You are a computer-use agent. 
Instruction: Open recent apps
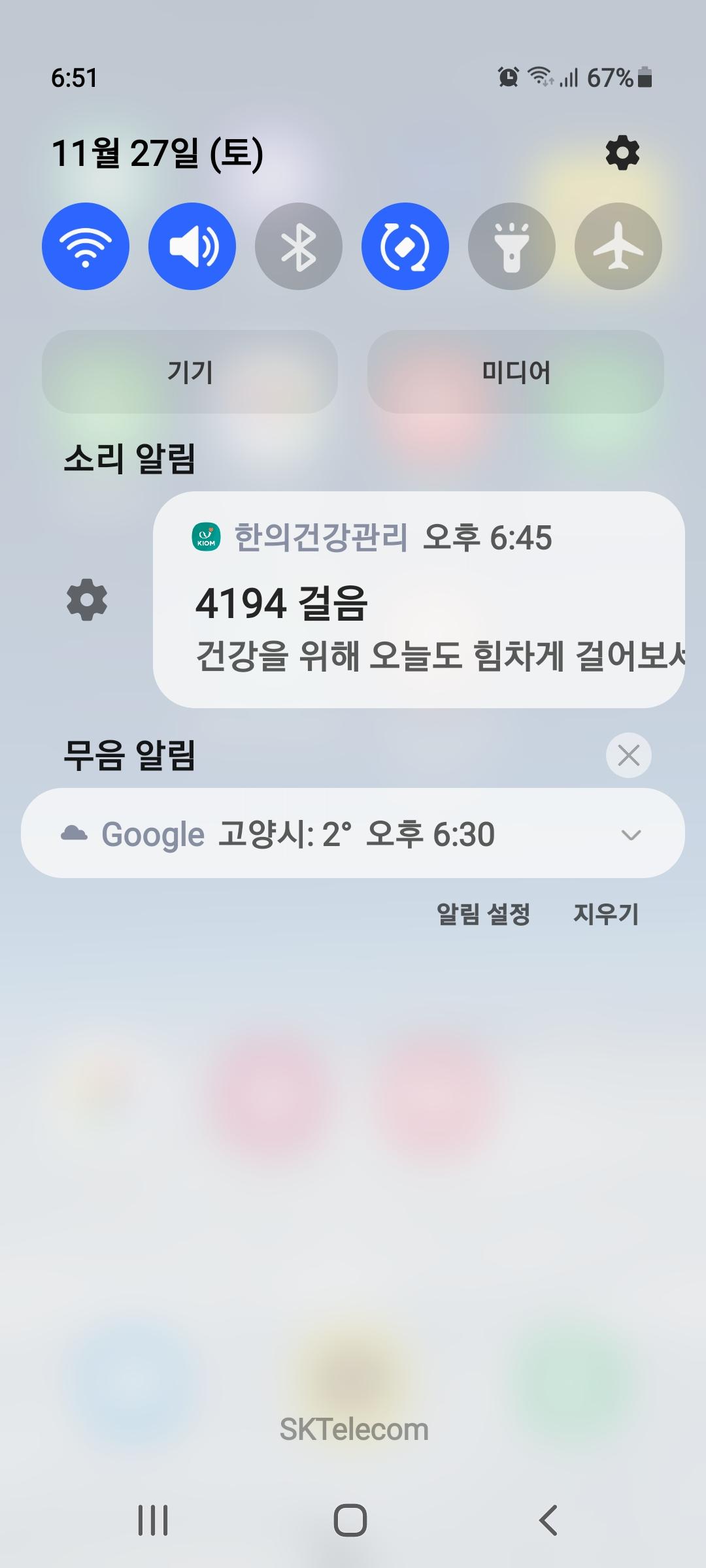click(153, 1520)
